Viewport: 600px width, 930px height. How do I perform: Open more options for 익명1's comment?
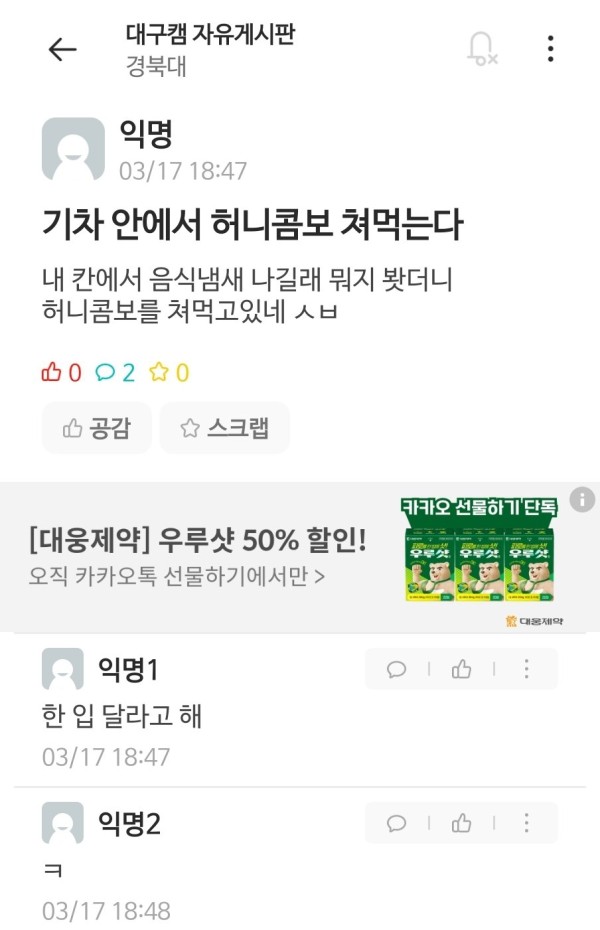point(526,670)
